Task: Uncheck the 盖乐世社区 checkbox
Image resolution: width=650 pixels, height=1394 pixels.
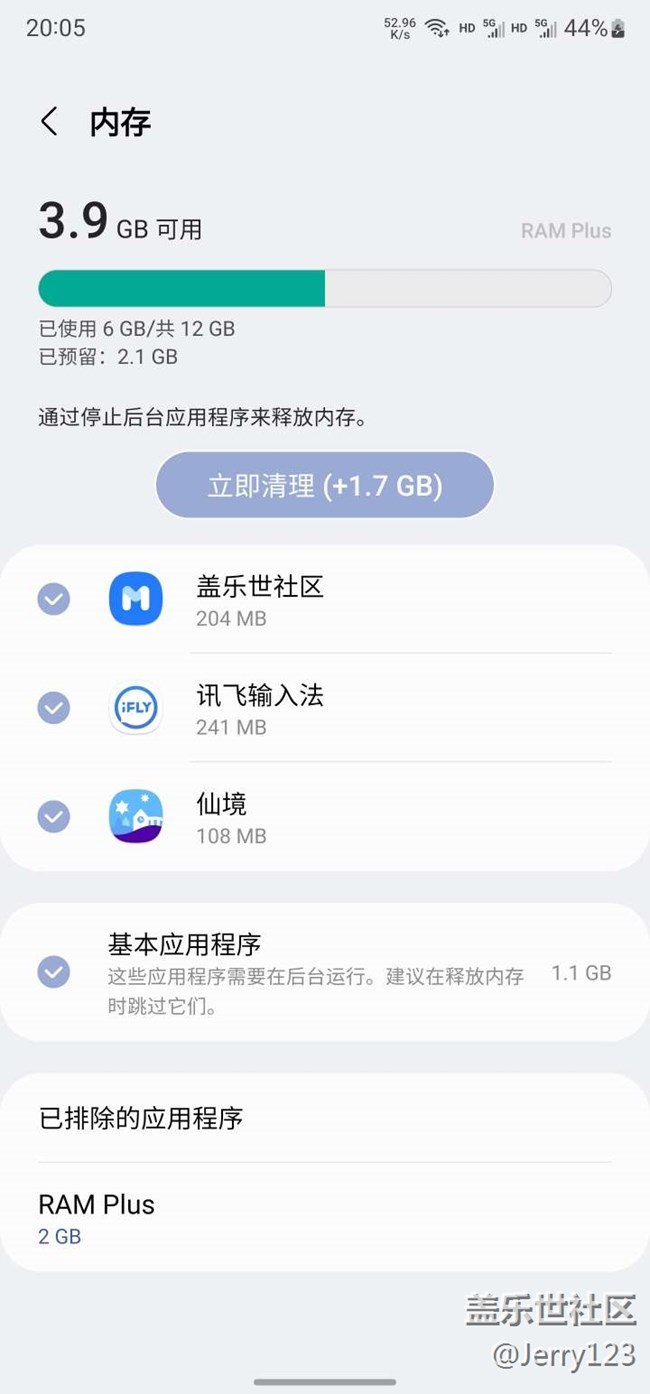Action: (54, 599)
